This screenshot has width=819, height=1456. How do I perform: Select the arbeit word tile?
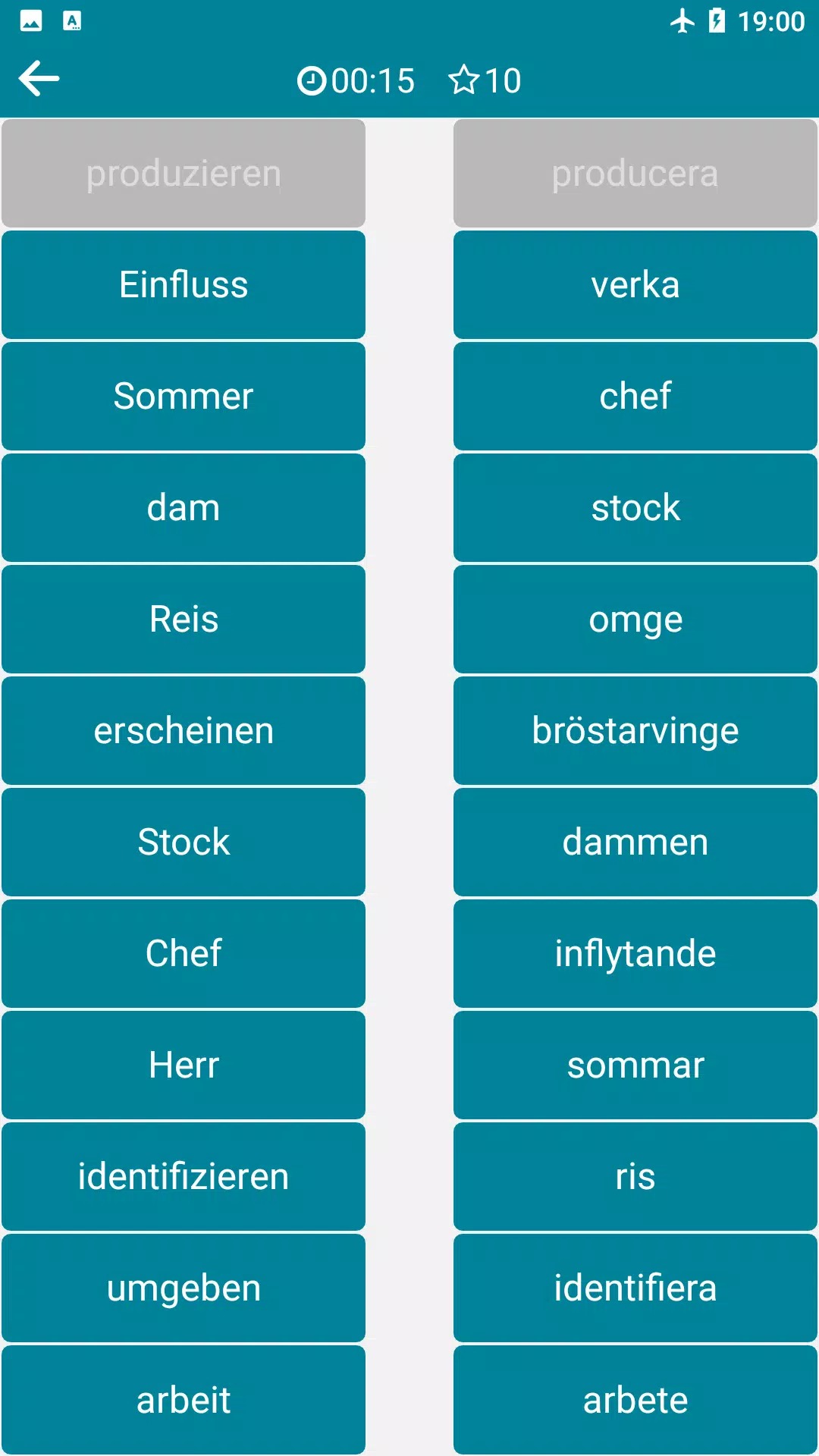pyautogui.click(x=184, y=1400)
